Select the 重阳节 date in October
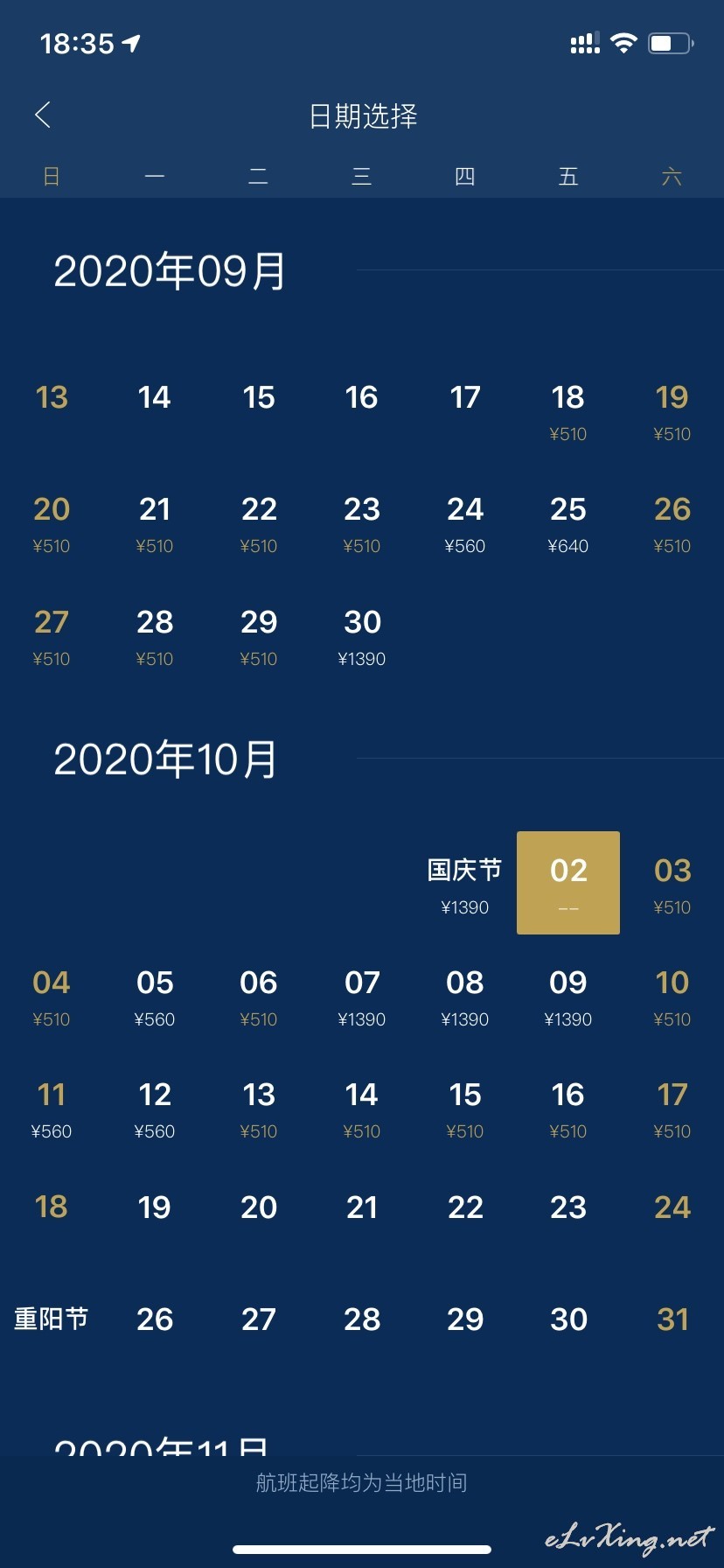Screen dimensions: 724x1568 tap(52, 1319)
